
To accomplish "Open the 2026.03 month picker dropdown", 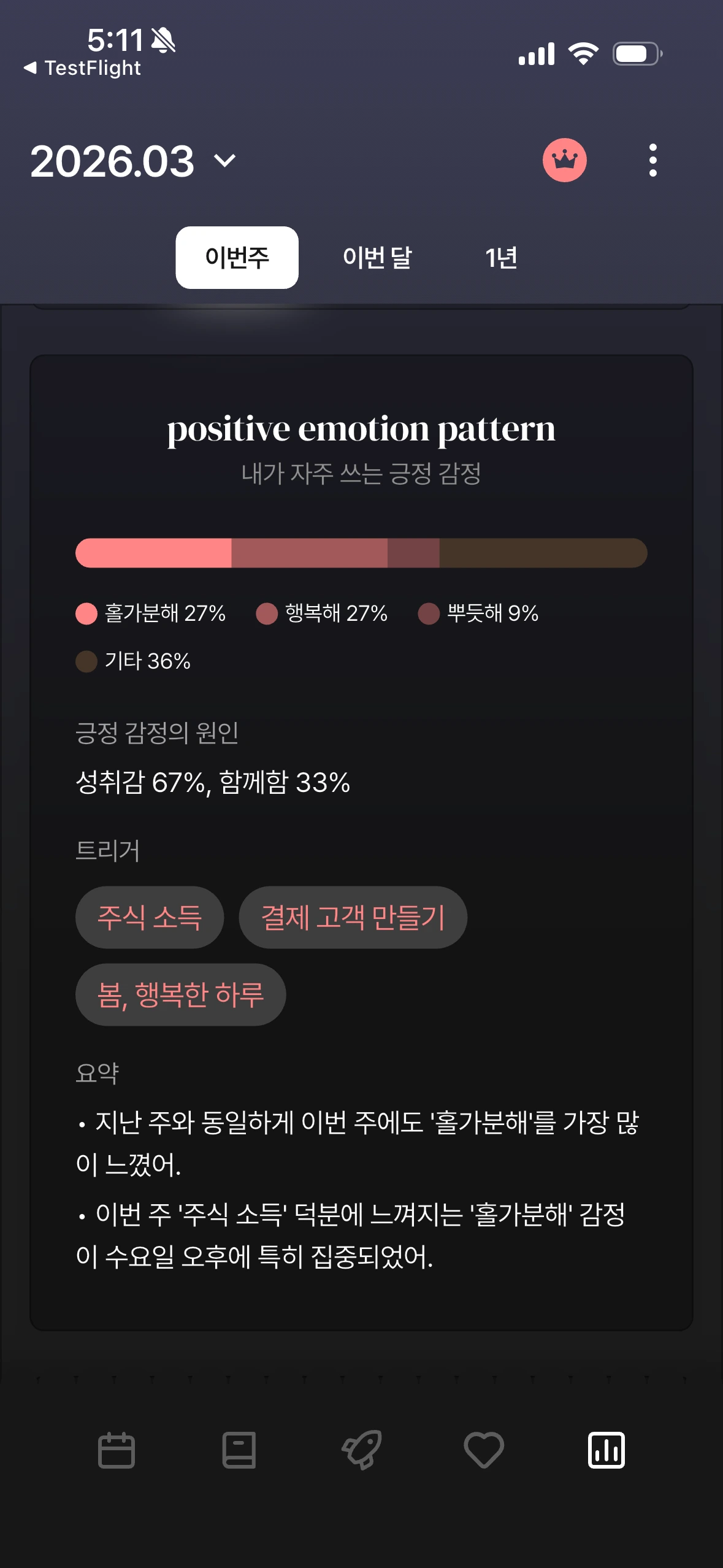I will [133, 161].
